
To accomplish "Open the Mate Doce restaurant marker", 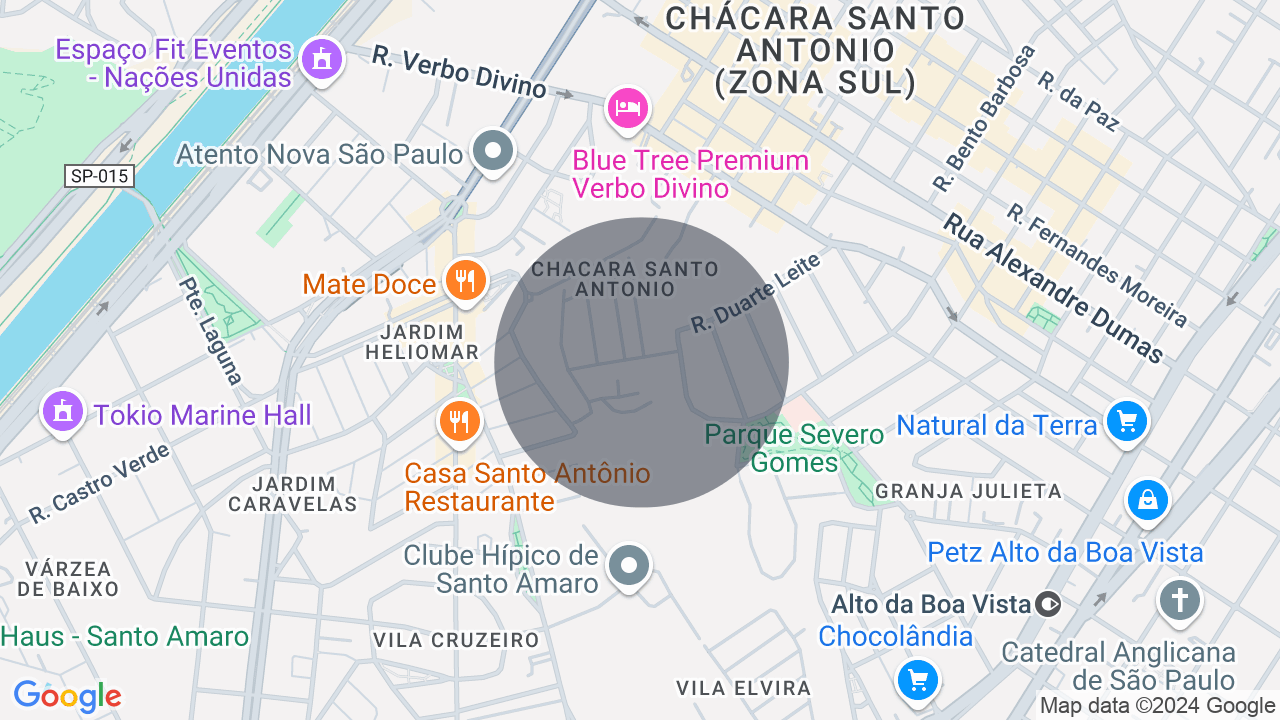I will (464, 281).
